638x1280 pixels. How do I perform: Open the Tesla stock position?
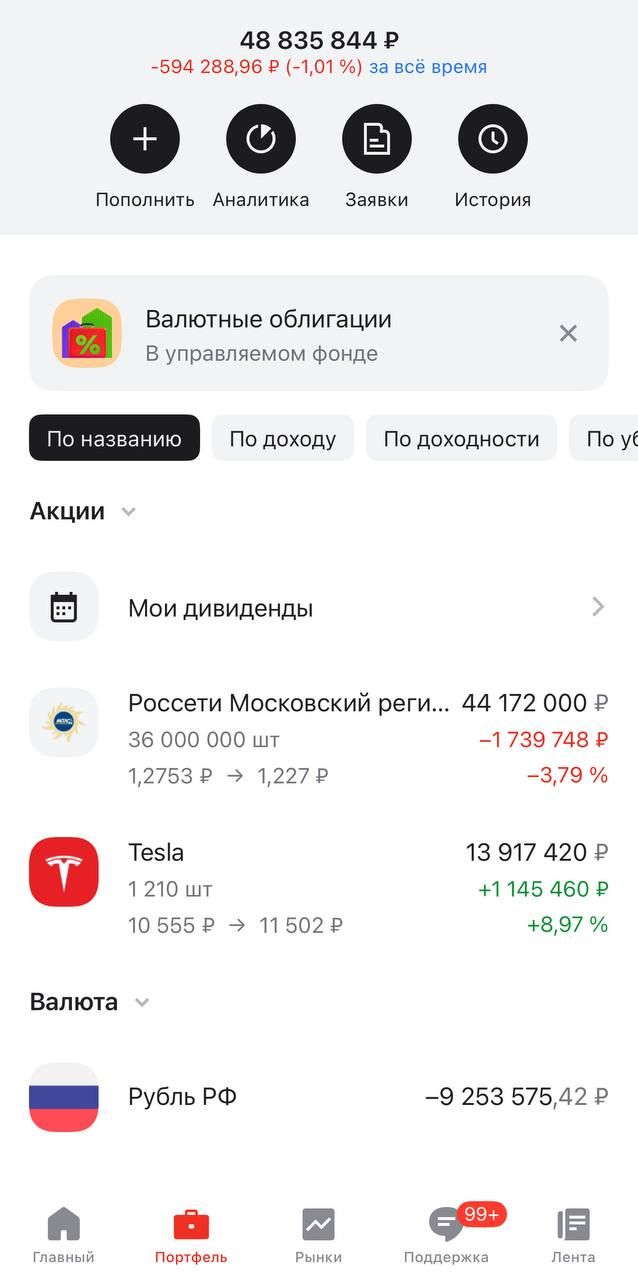[318, 888]
